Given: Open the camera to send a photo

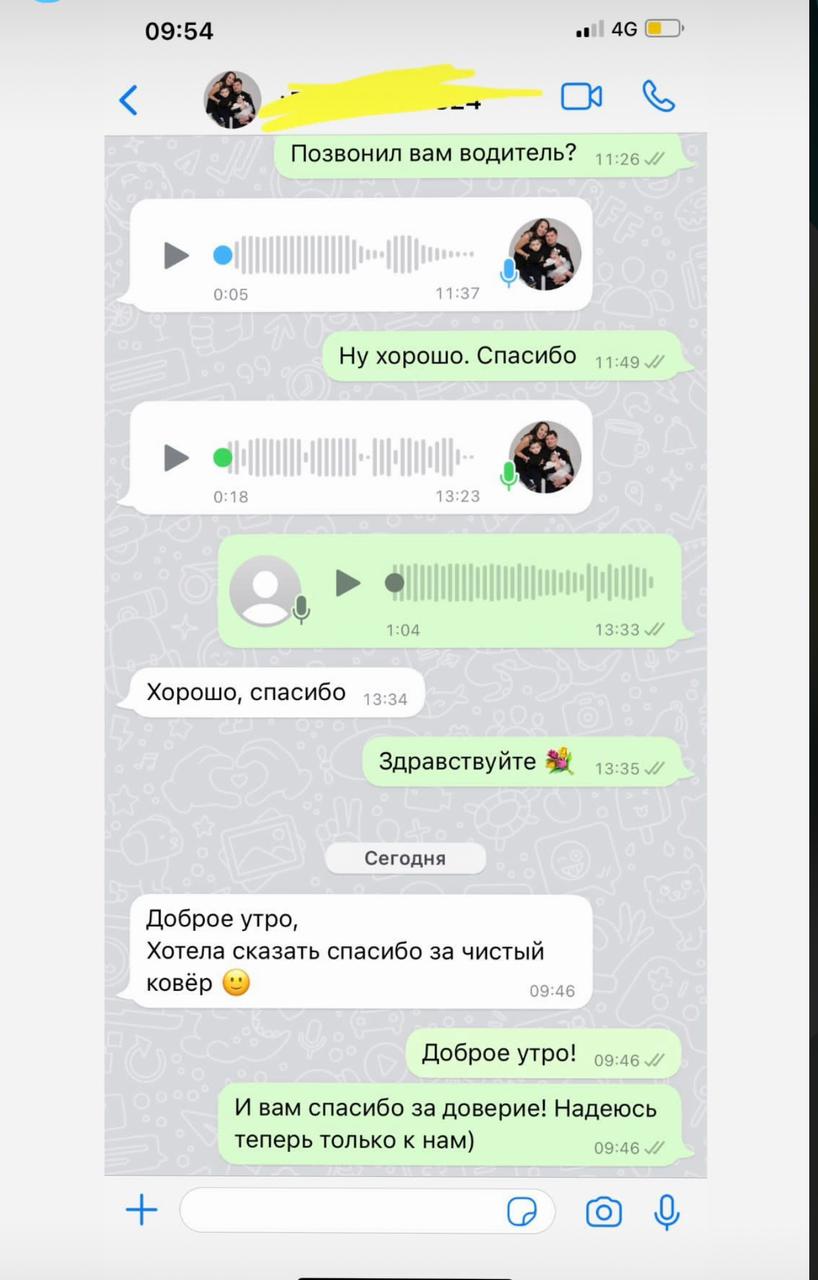Looking at the screenshot, I should coord(603,1212).
